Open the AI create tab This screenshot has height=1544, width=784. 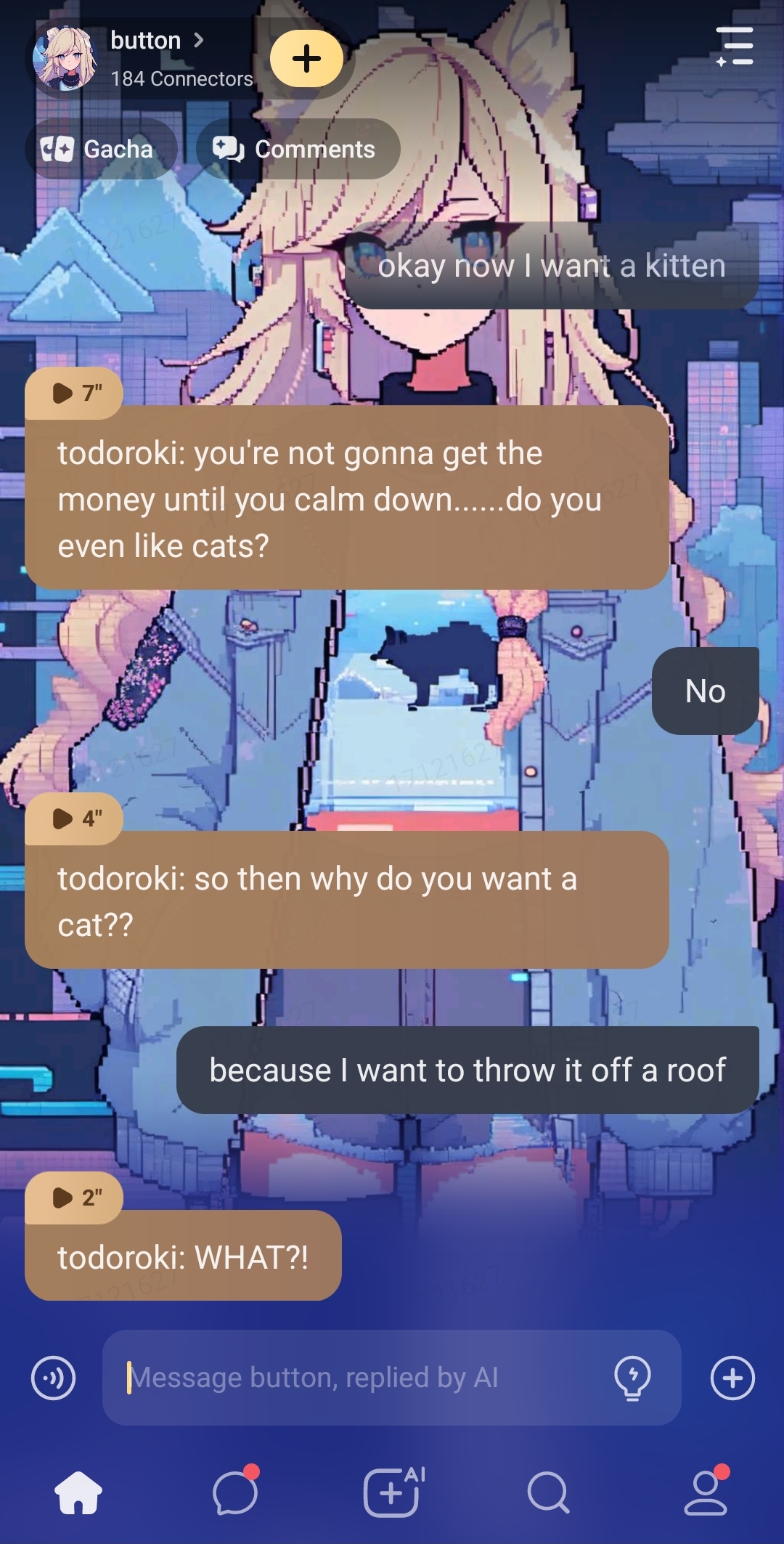coord(392,1493)
